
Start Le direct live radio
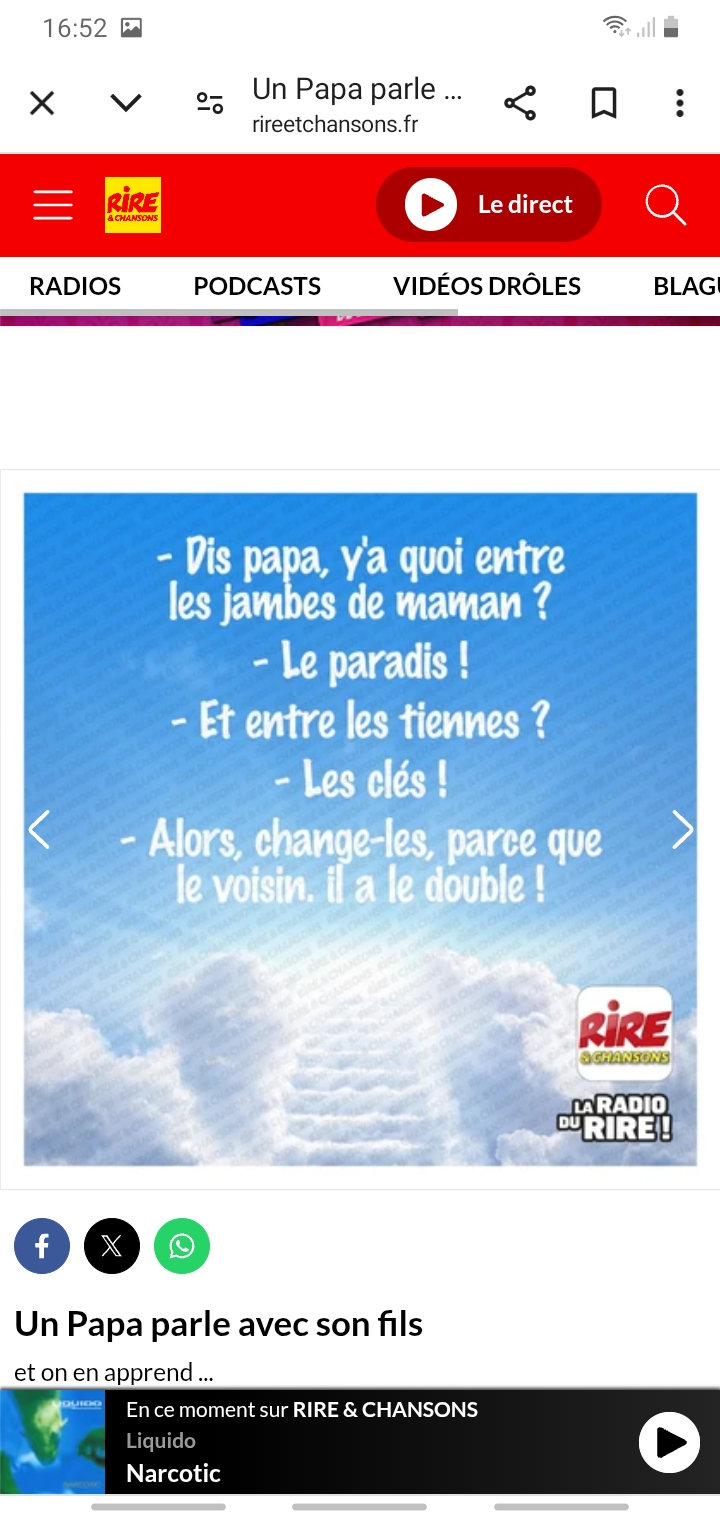489,205
